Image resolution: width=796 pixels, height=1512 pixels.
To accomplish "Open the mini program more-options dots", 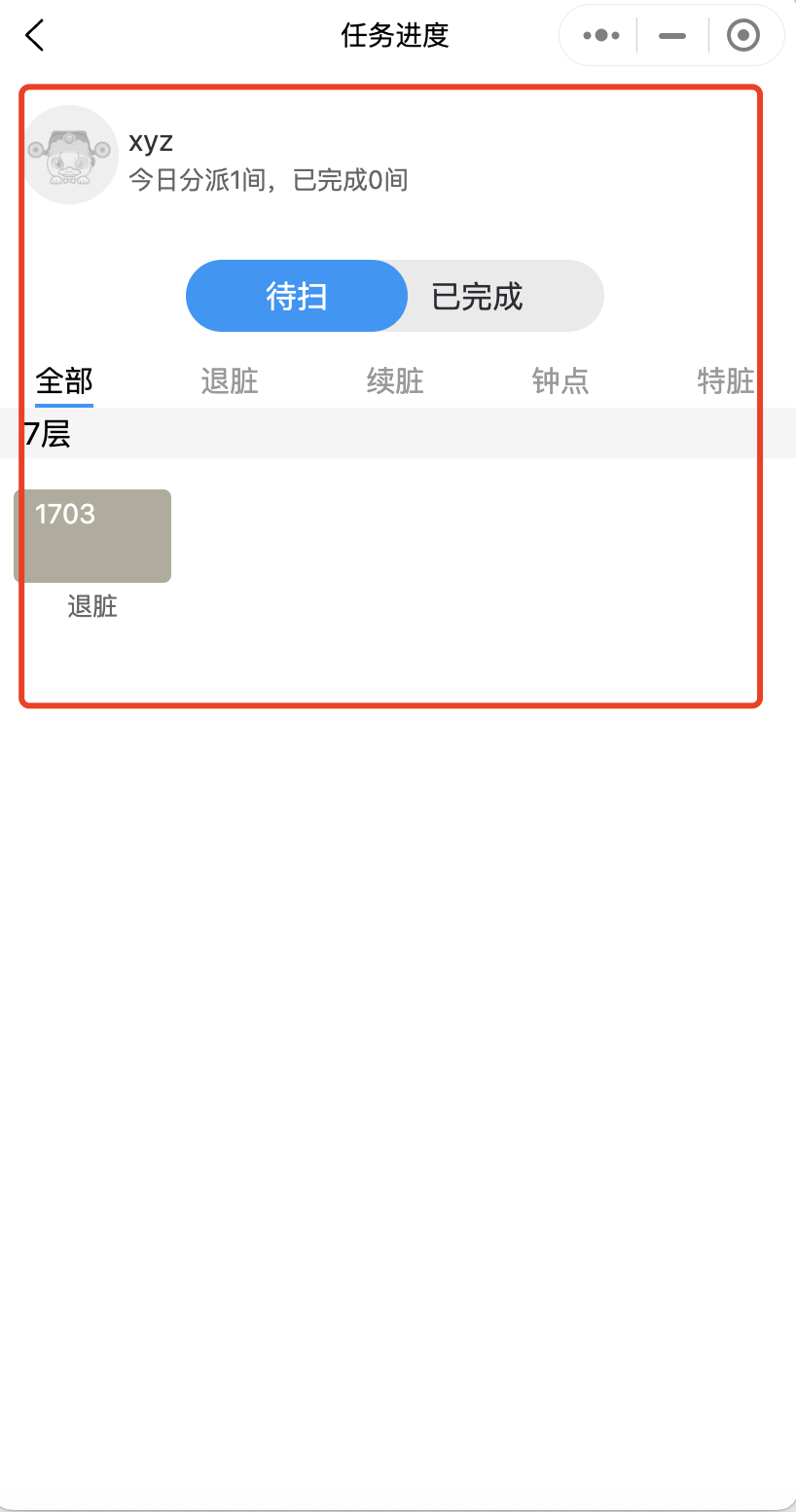I will [x=600, y=36].
